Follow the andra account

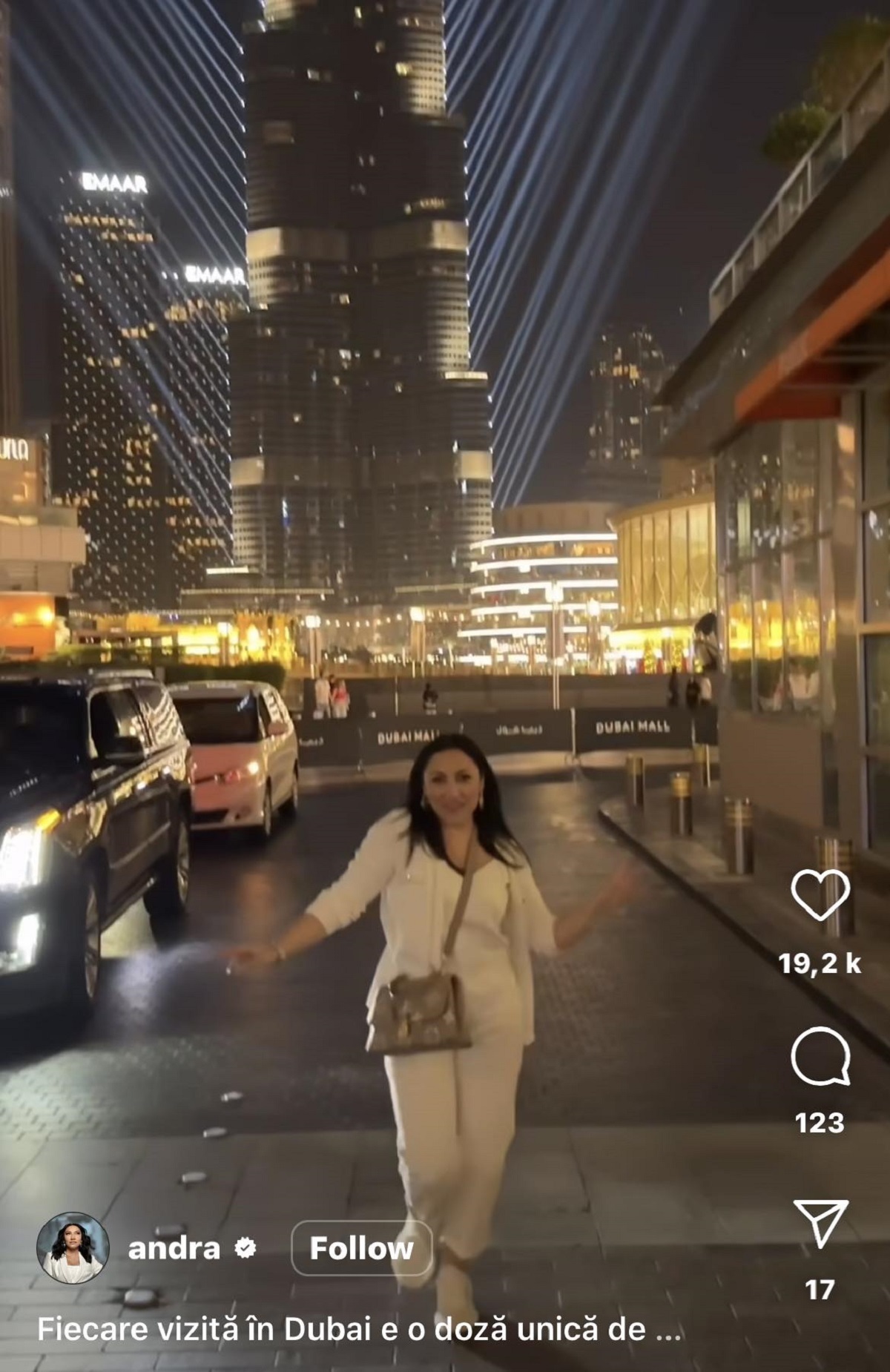[x=361, y=1248]
